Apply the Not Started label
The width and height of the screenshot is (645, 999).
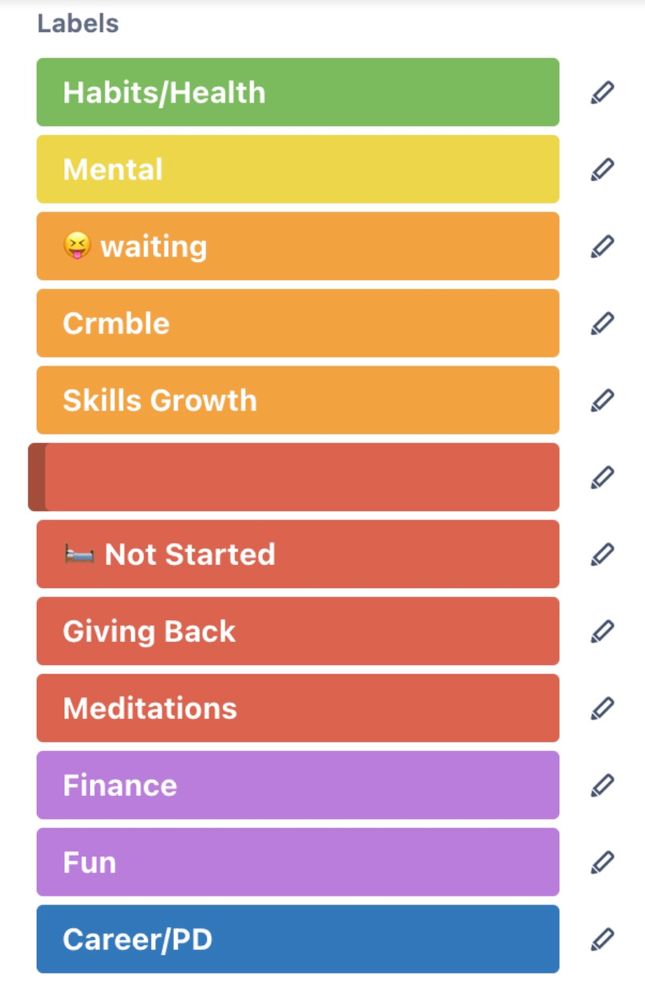(297, 554)
